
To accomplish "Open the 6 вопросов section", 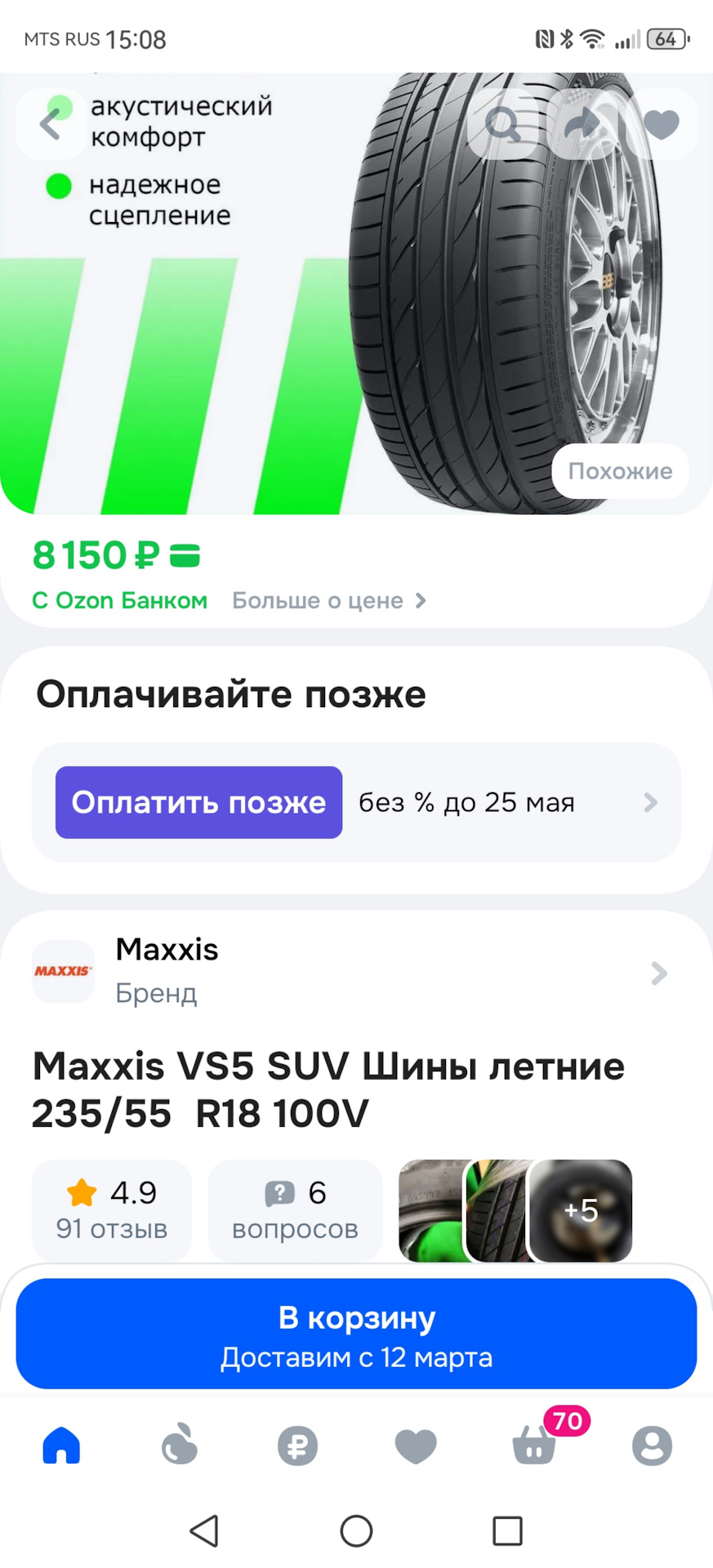I will pos(295,1209).
